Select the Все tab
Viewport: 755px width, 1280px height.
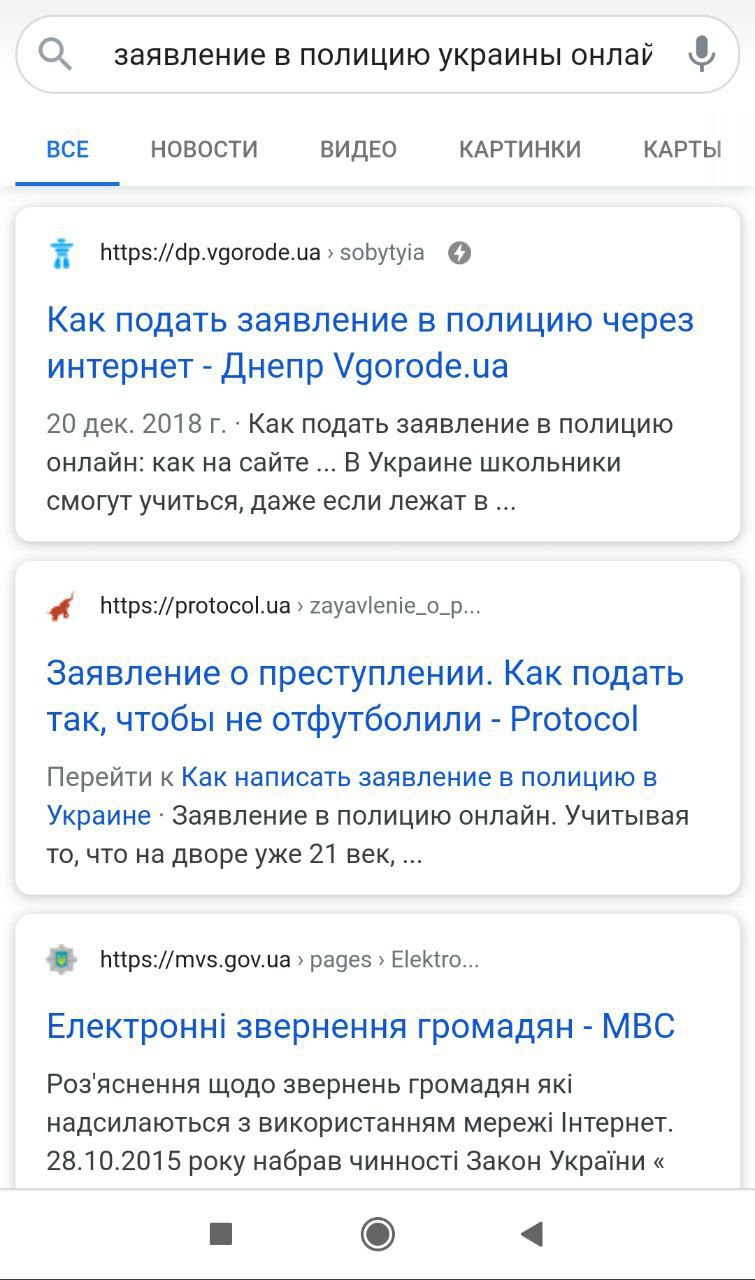coord(68,150)
